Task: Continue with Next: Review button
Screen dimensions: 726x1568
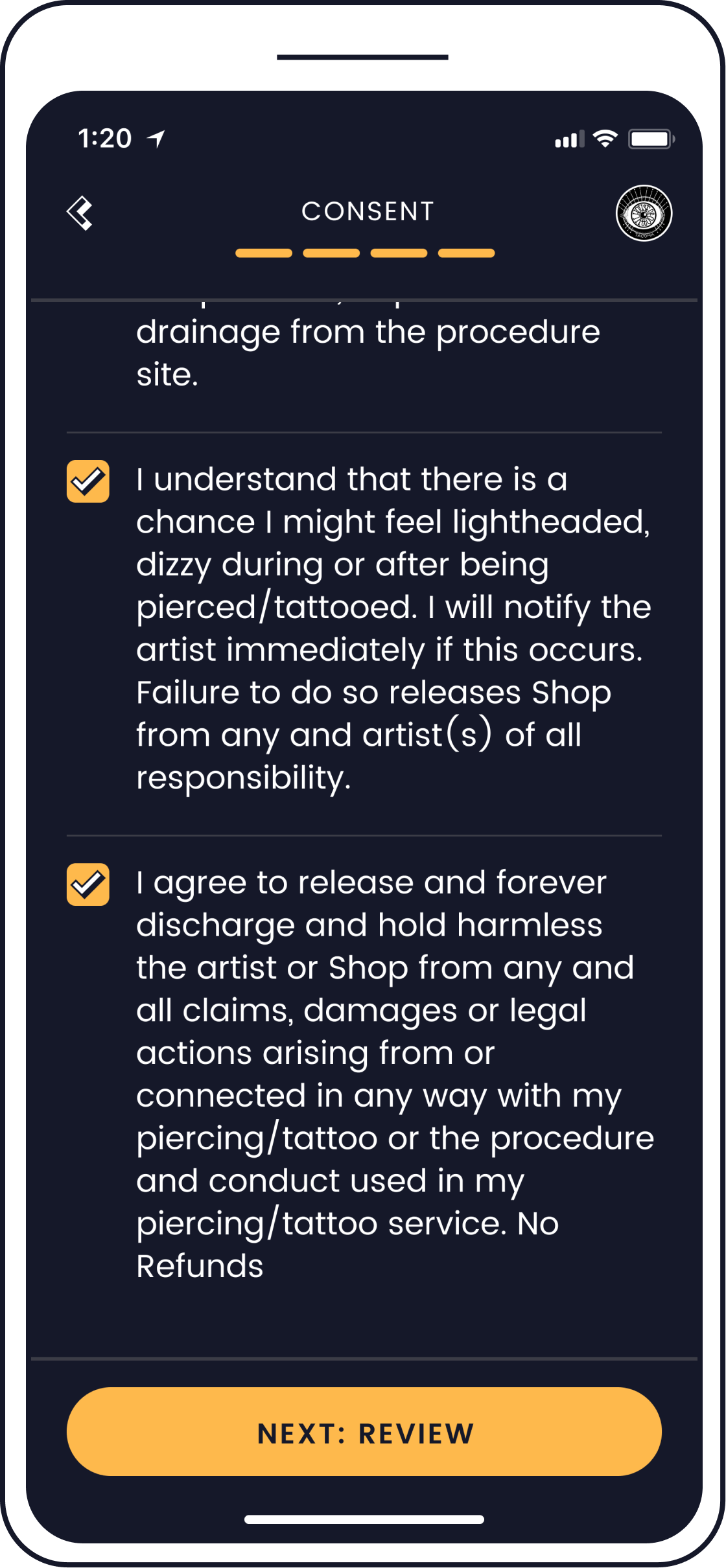Action: click(364, 1431)
